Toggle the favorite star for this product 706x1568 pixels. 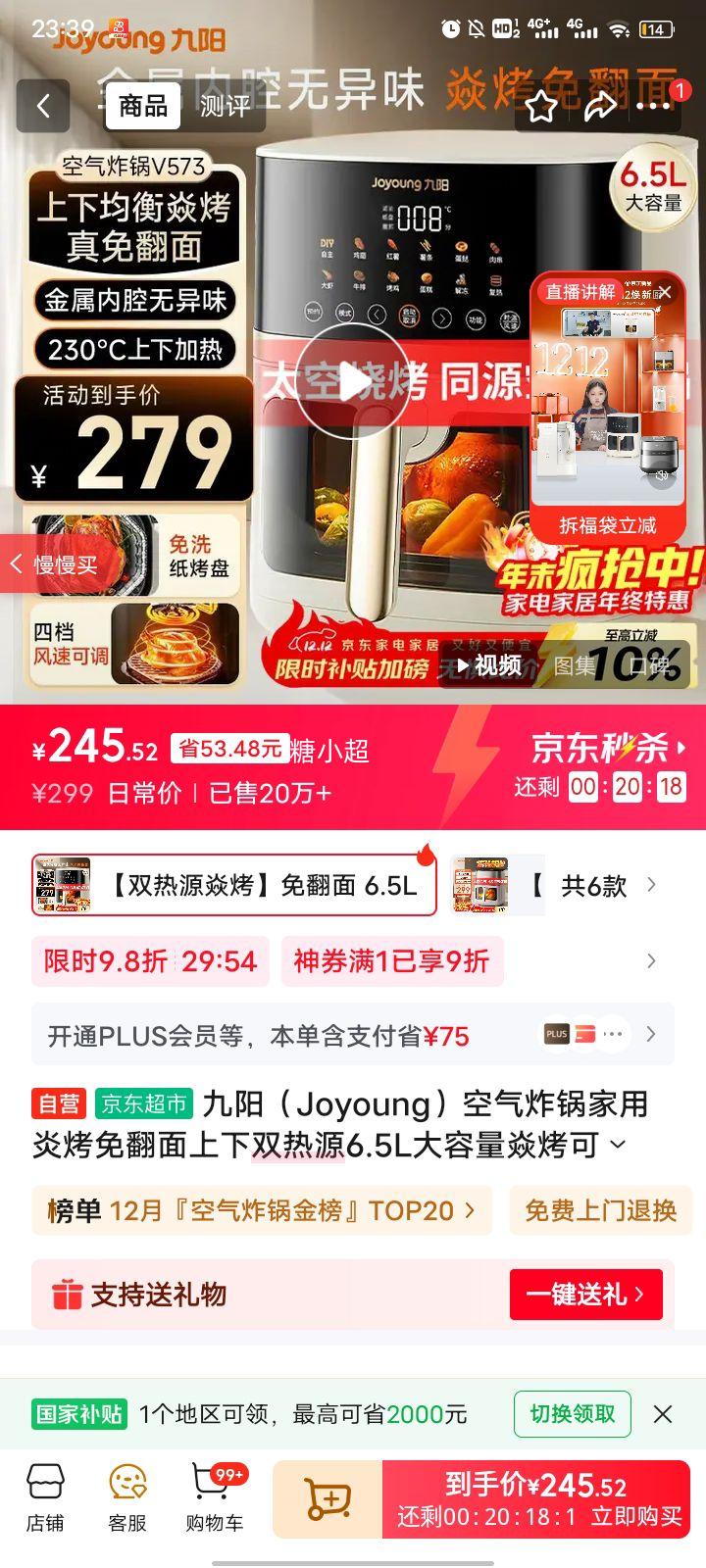[540, 108]
